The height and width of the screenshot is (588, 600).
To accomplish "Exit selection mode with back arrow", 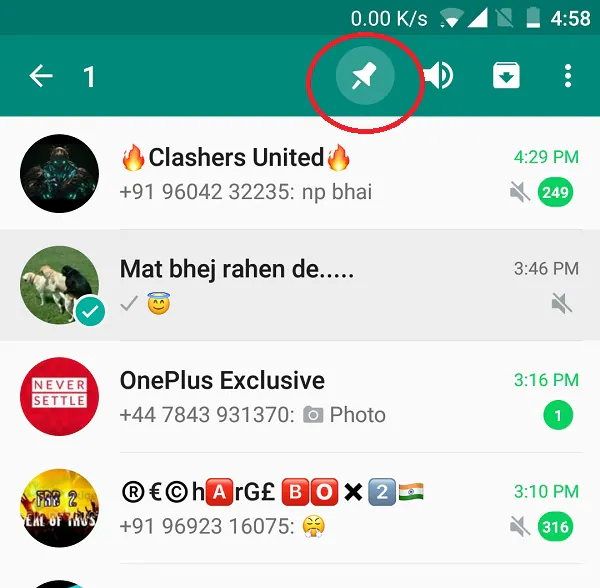I will click(x=41, y=77).
